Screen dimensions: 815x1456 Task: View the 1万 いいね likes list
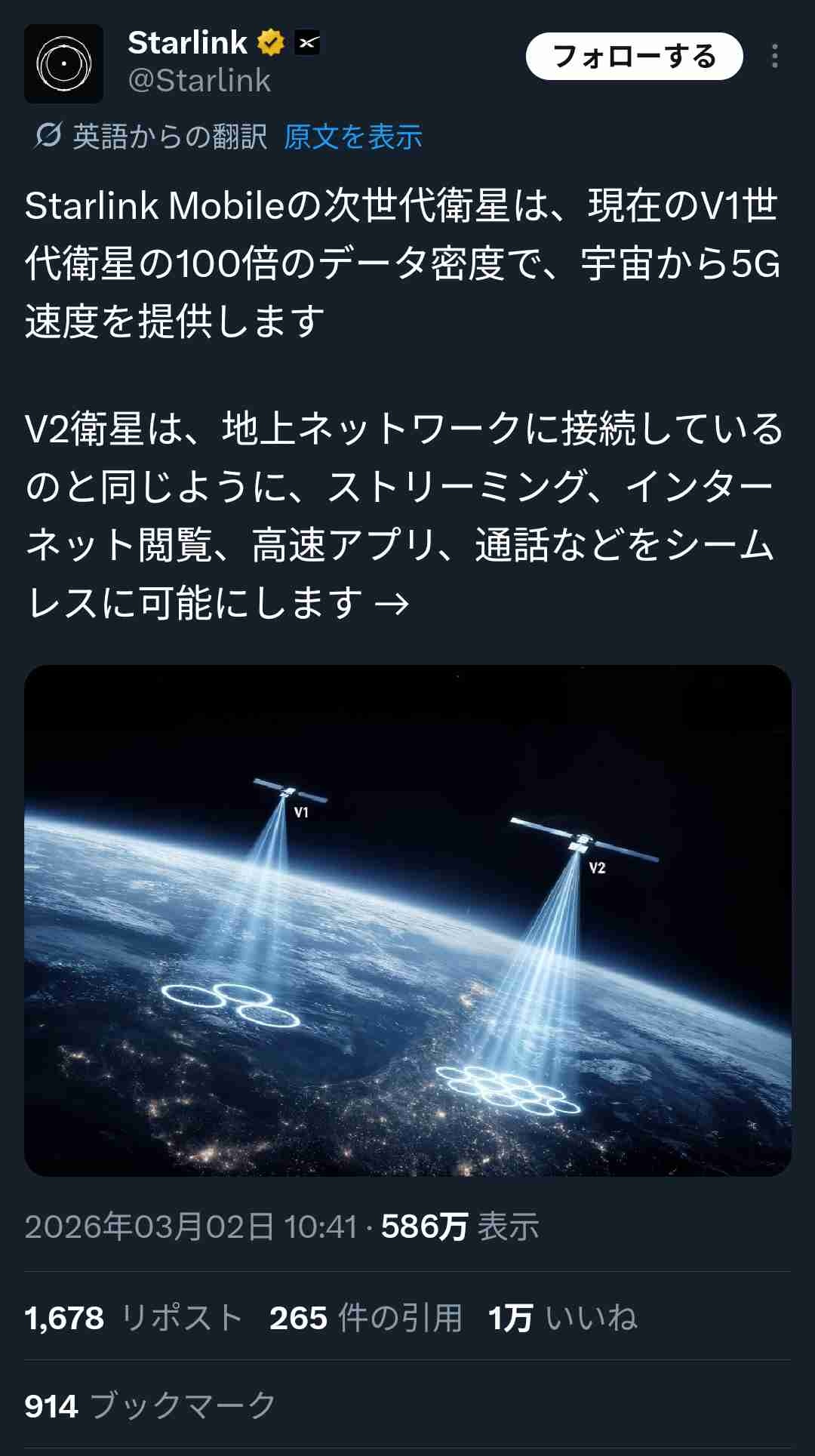[x=562, y=1318]
